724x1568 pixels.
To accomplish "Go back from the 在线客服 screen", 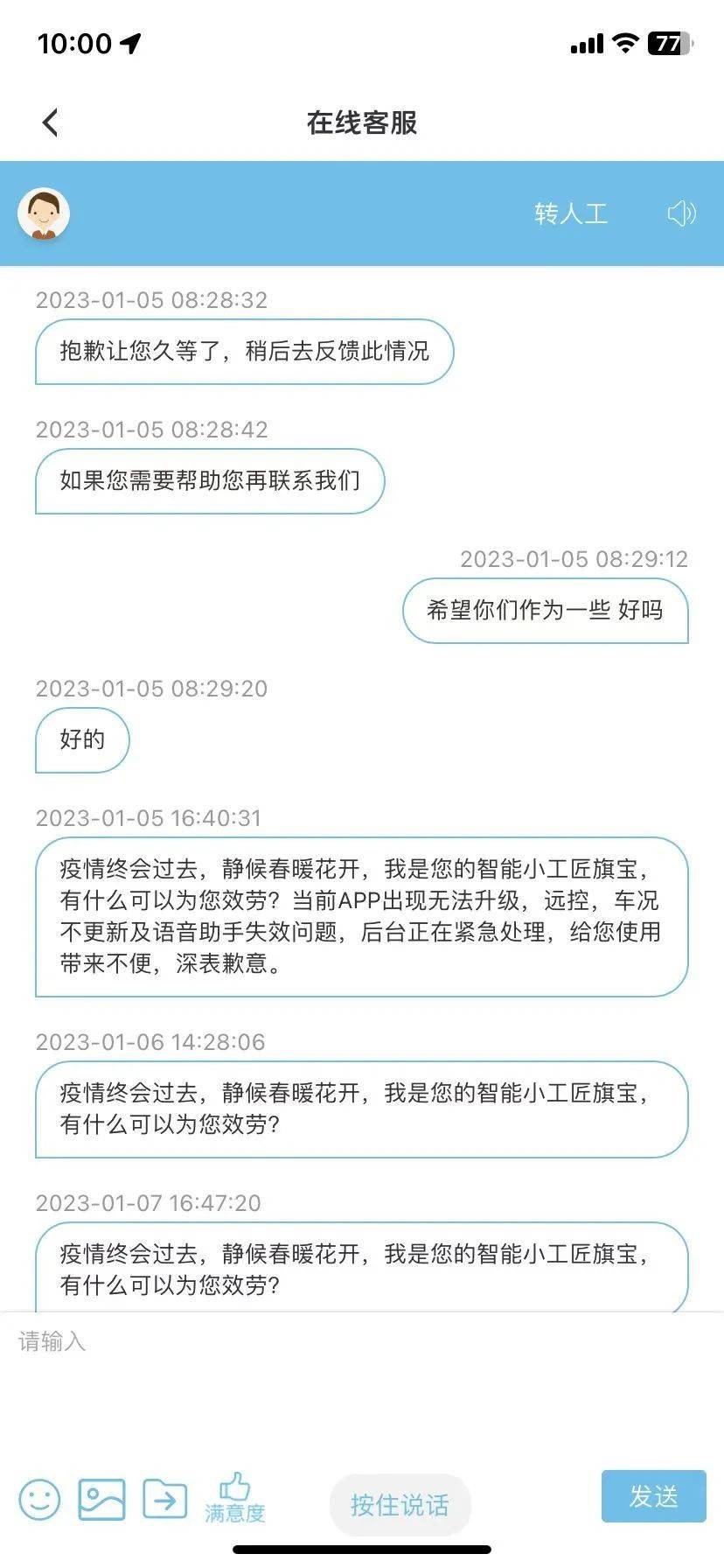I will (x=51, y=123).
